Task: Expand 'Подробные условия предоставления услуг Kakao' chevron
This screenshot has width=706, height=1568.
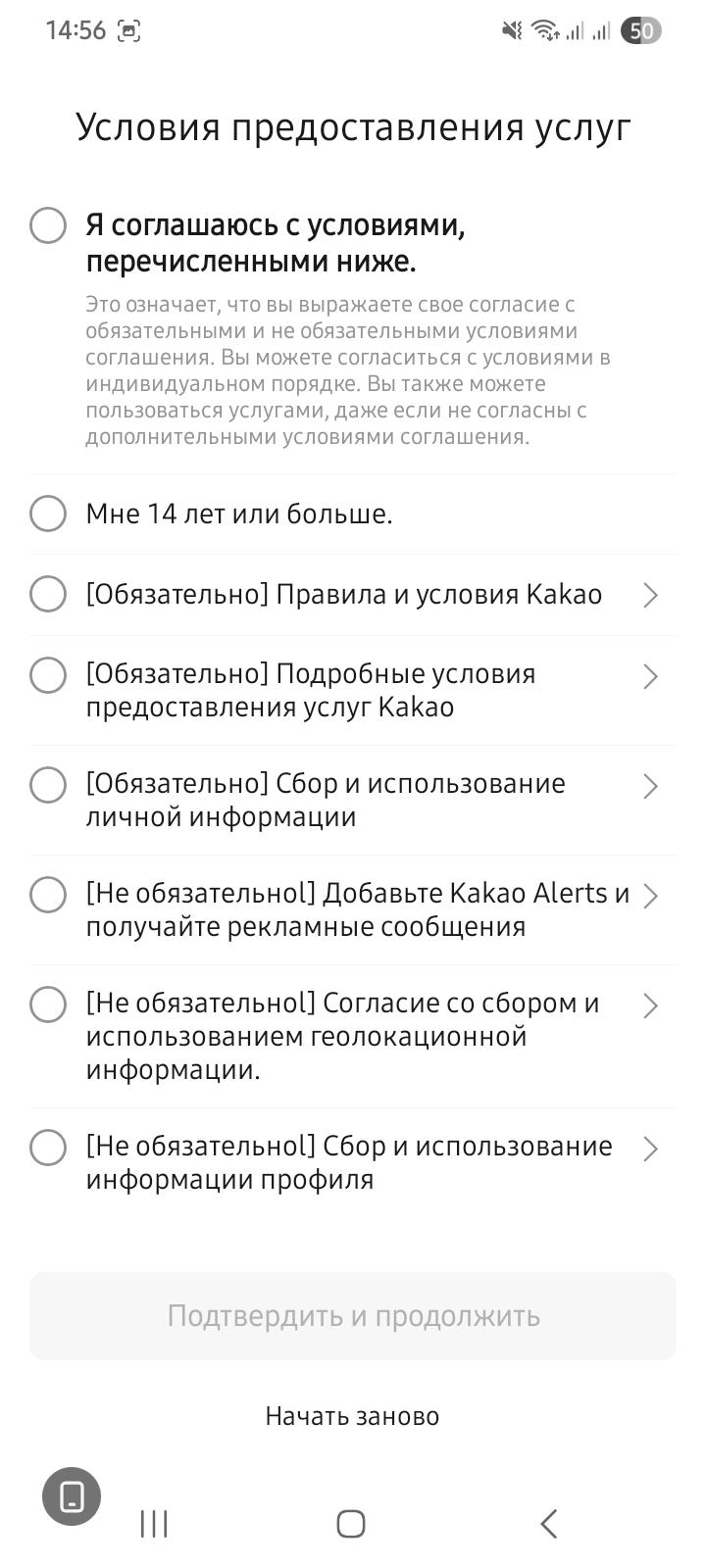Action: coord(649,676)
